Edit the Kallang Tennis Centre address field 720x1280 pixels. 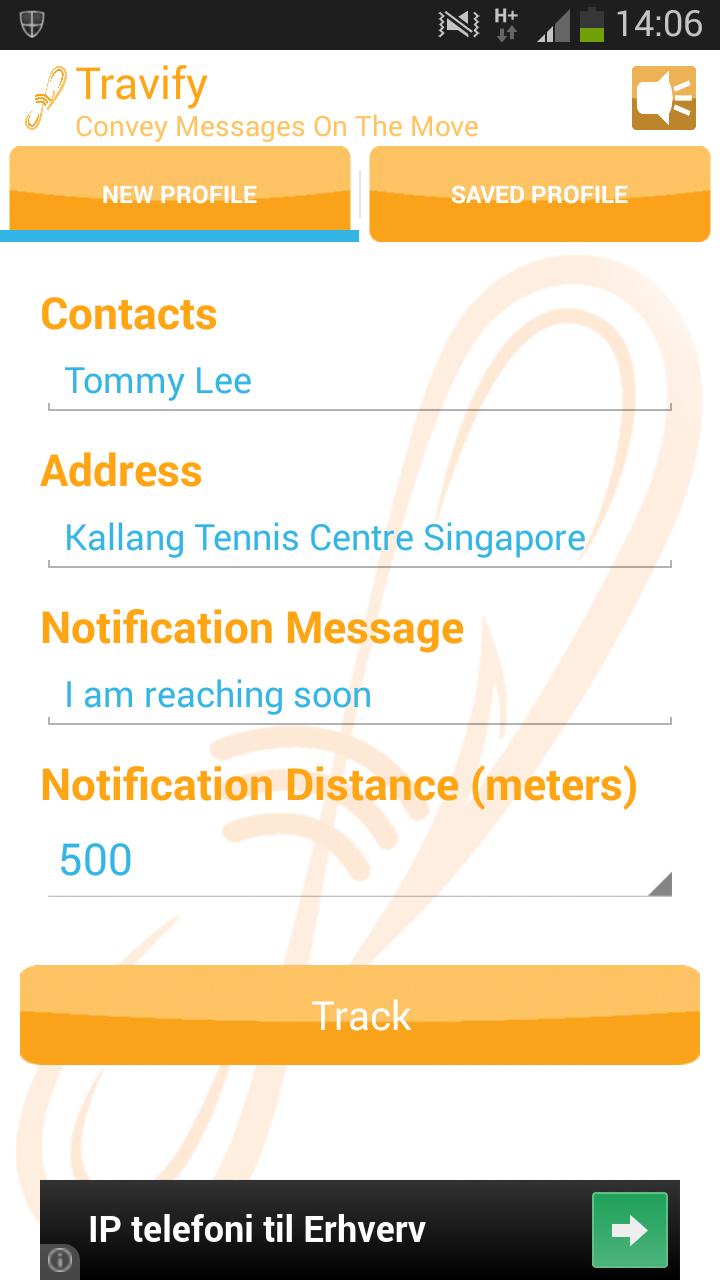(x=359, y=539)
